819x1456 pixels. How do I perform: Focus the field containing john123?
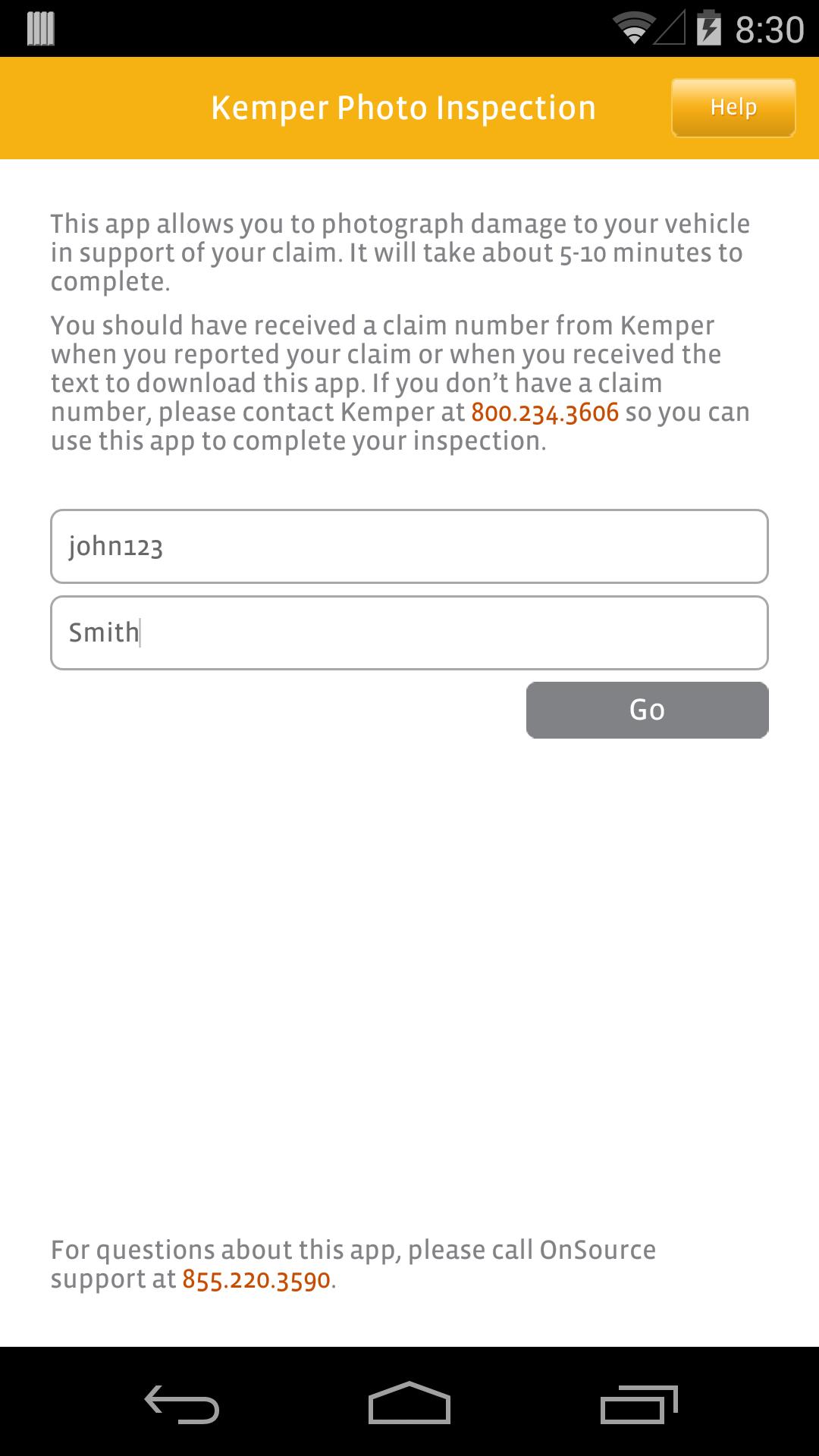[409, 546]
